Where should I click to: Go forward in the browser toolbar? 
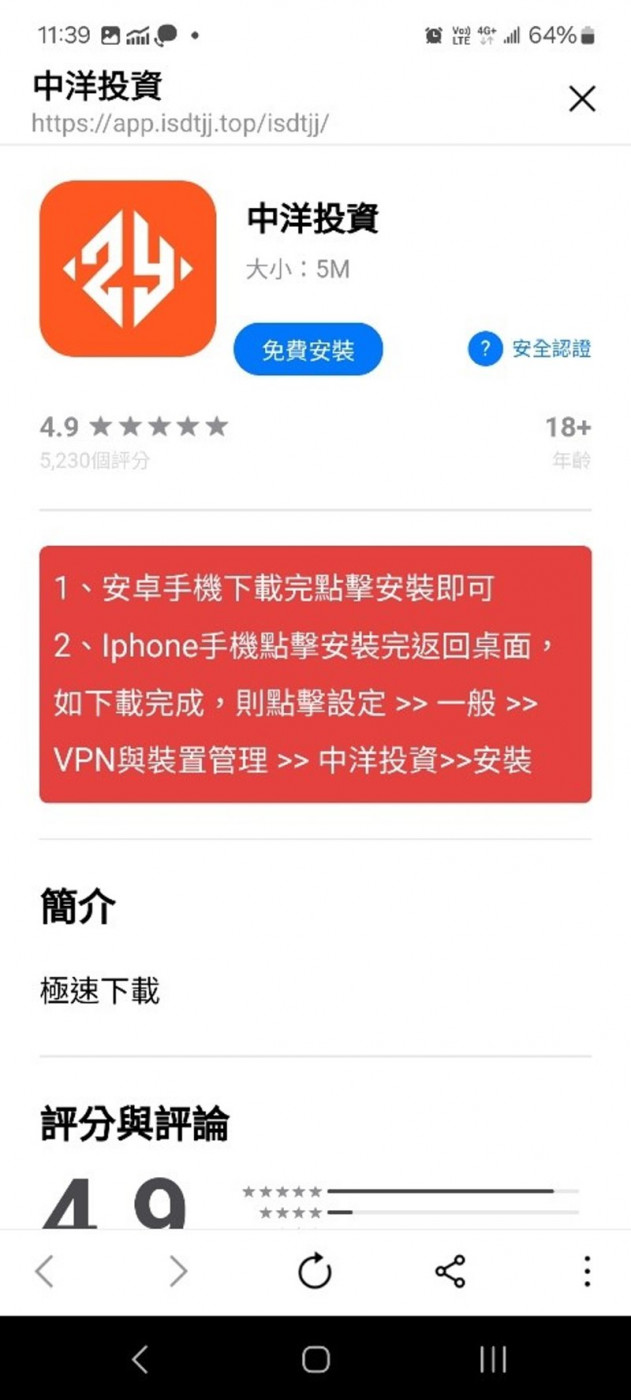pos(178,1271)
